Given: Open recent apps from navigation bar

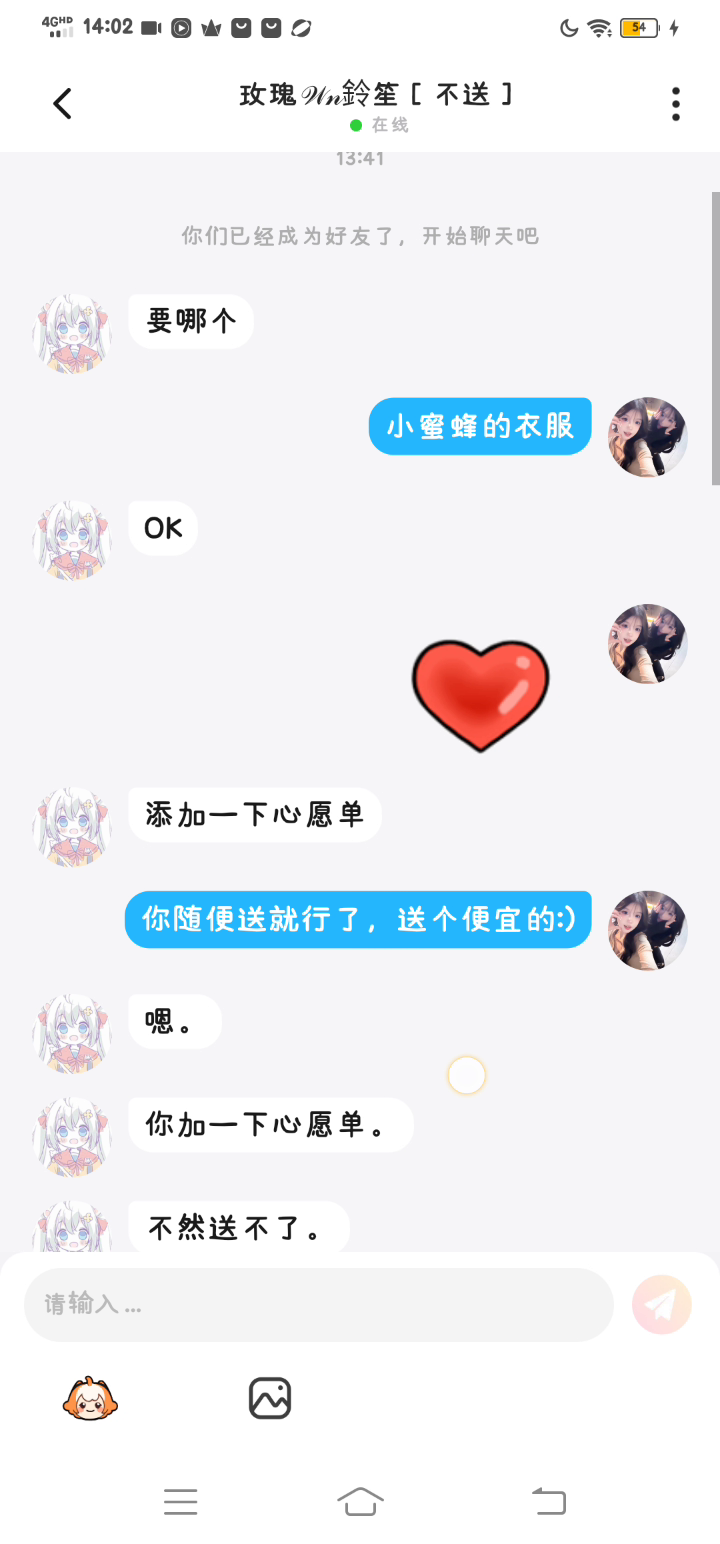Looking at the screenshot, I should tap(180, 1501).
